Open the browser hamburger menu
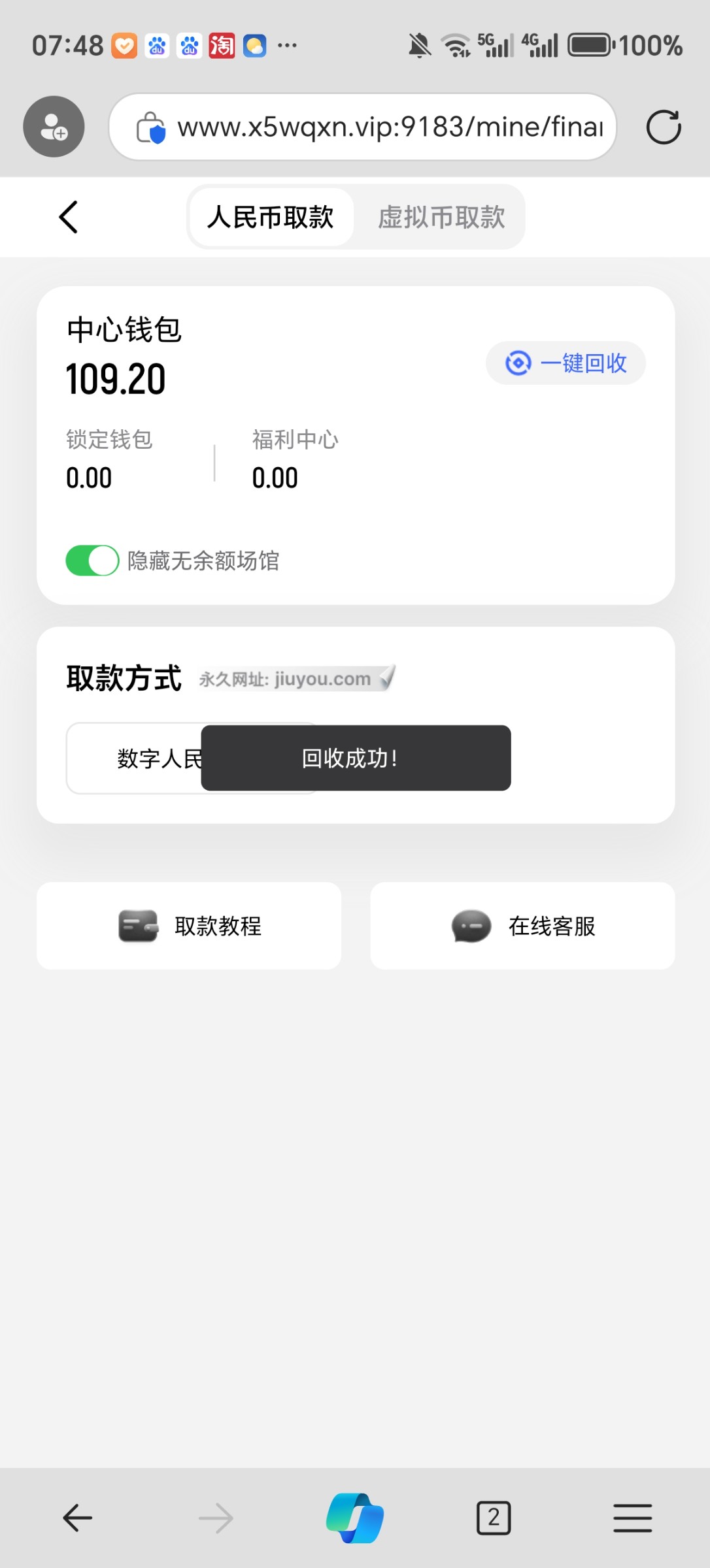 632,1518
